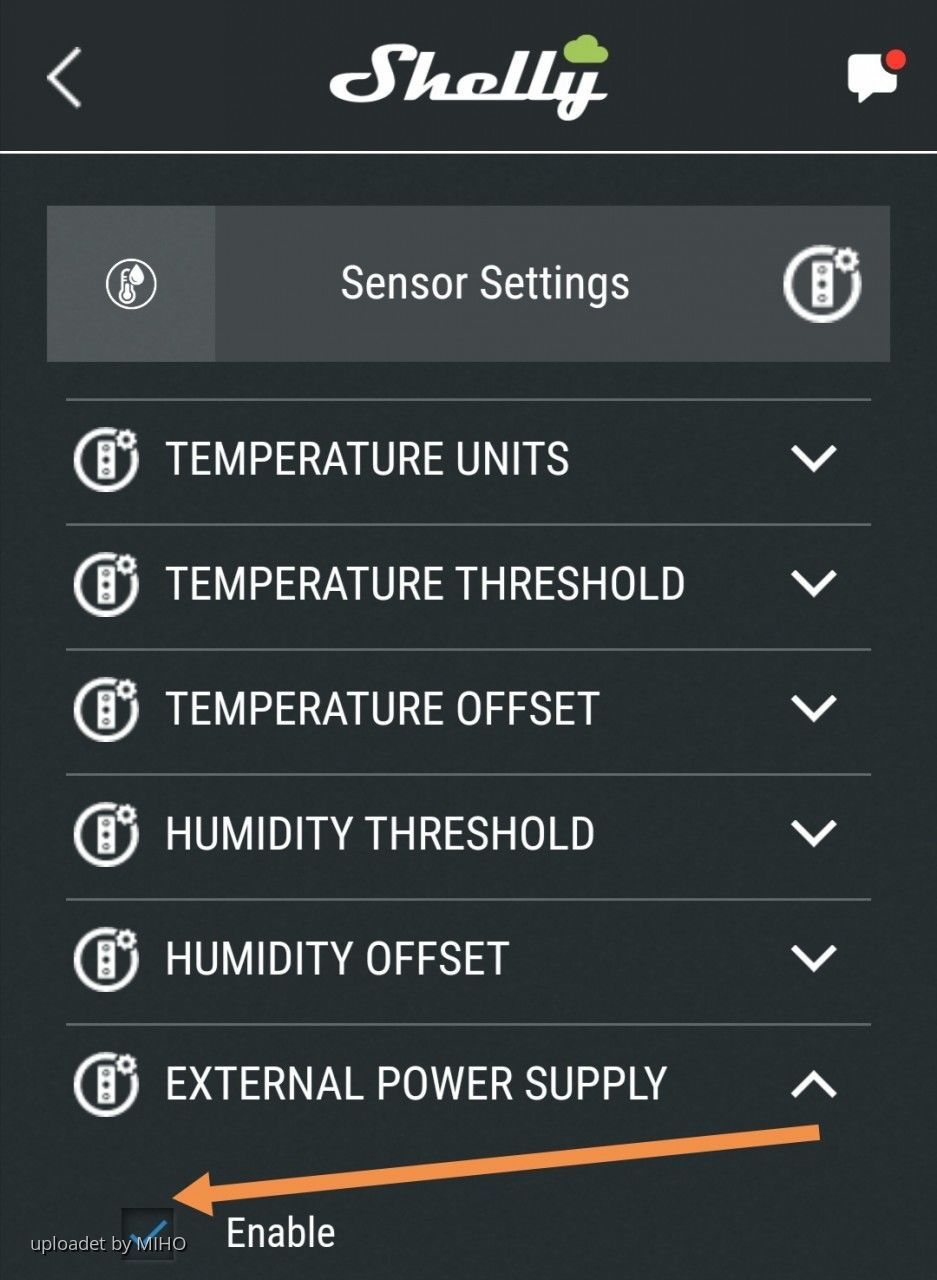Expand Humidity Threshold section

[813, 834]
